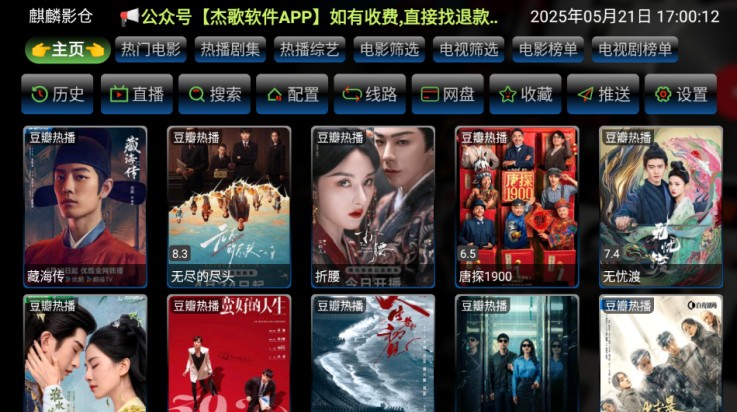Select the 折腰 drama card
This screenshot has height=412, width=737.
372,205
